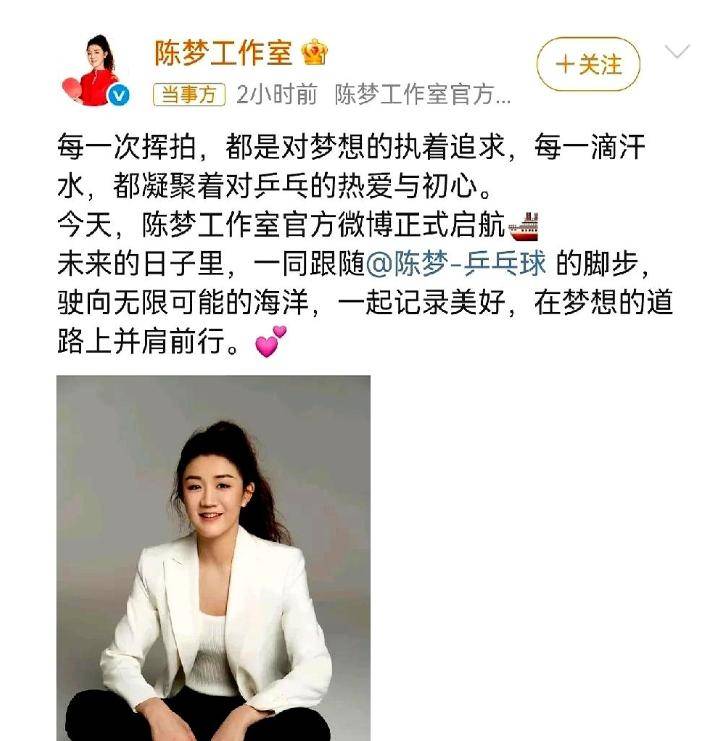
Task: View the attached photo in full
Action: (213, 558)
